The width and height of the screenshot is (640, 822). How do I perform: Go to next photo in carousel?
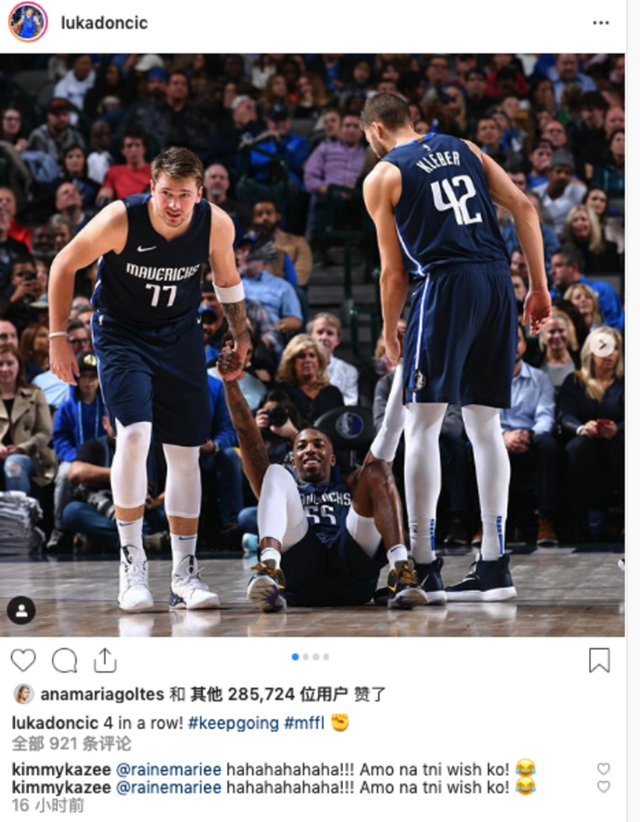pyautogui.click(x=601, y=343)
